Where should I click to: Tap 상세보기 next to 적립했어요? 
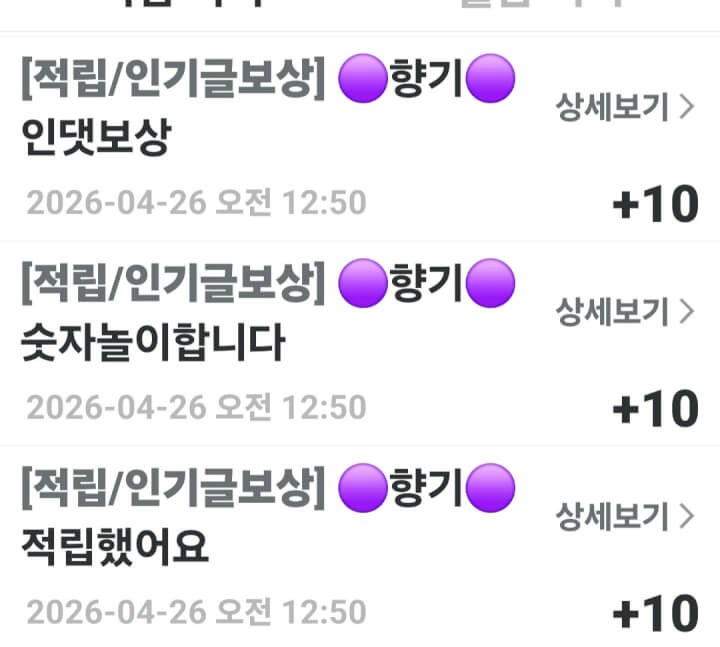click(624, 516)
